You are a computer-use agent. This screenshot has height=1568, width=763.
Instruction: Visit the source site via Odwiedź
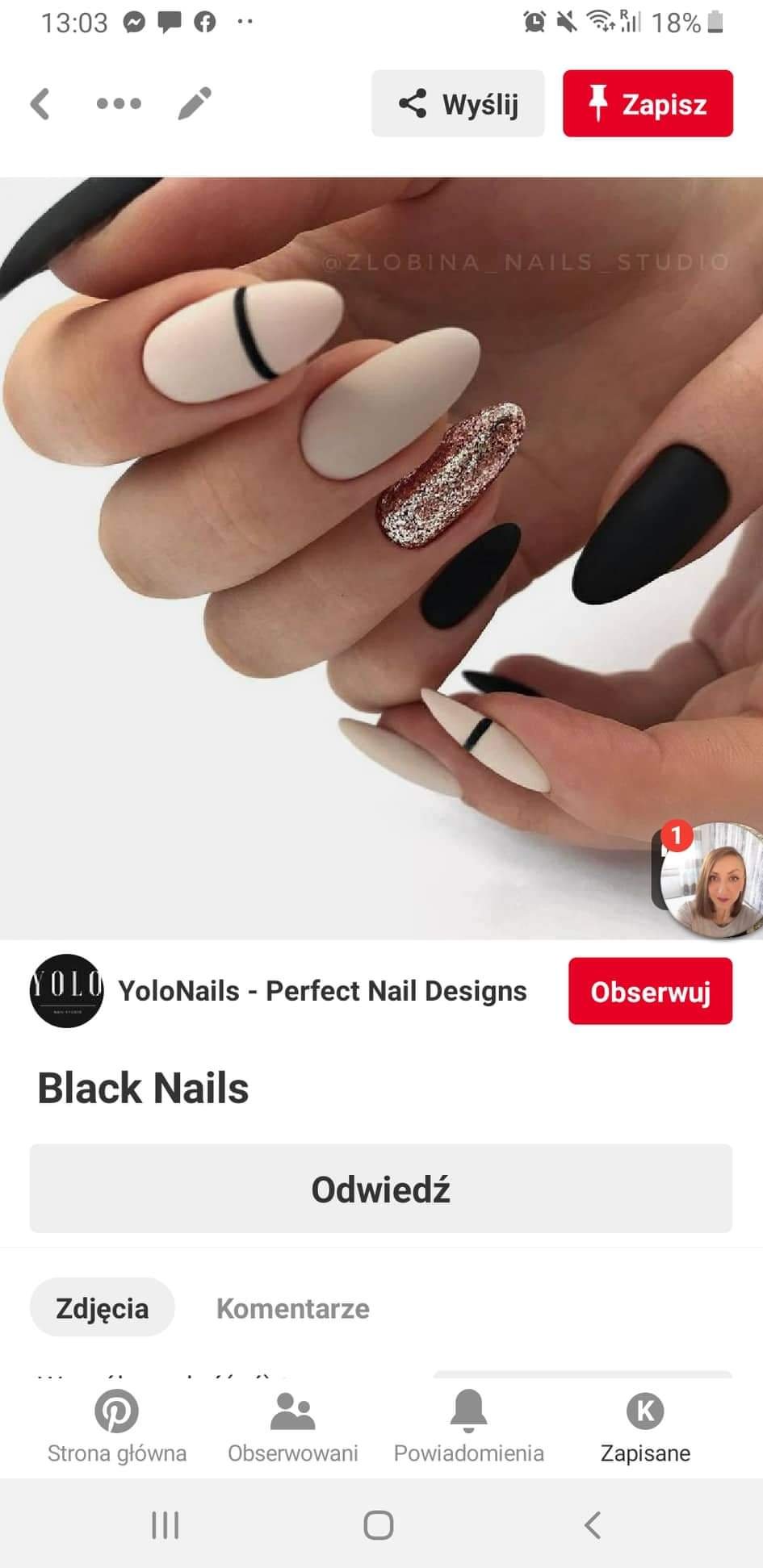tap(381, 1189)
